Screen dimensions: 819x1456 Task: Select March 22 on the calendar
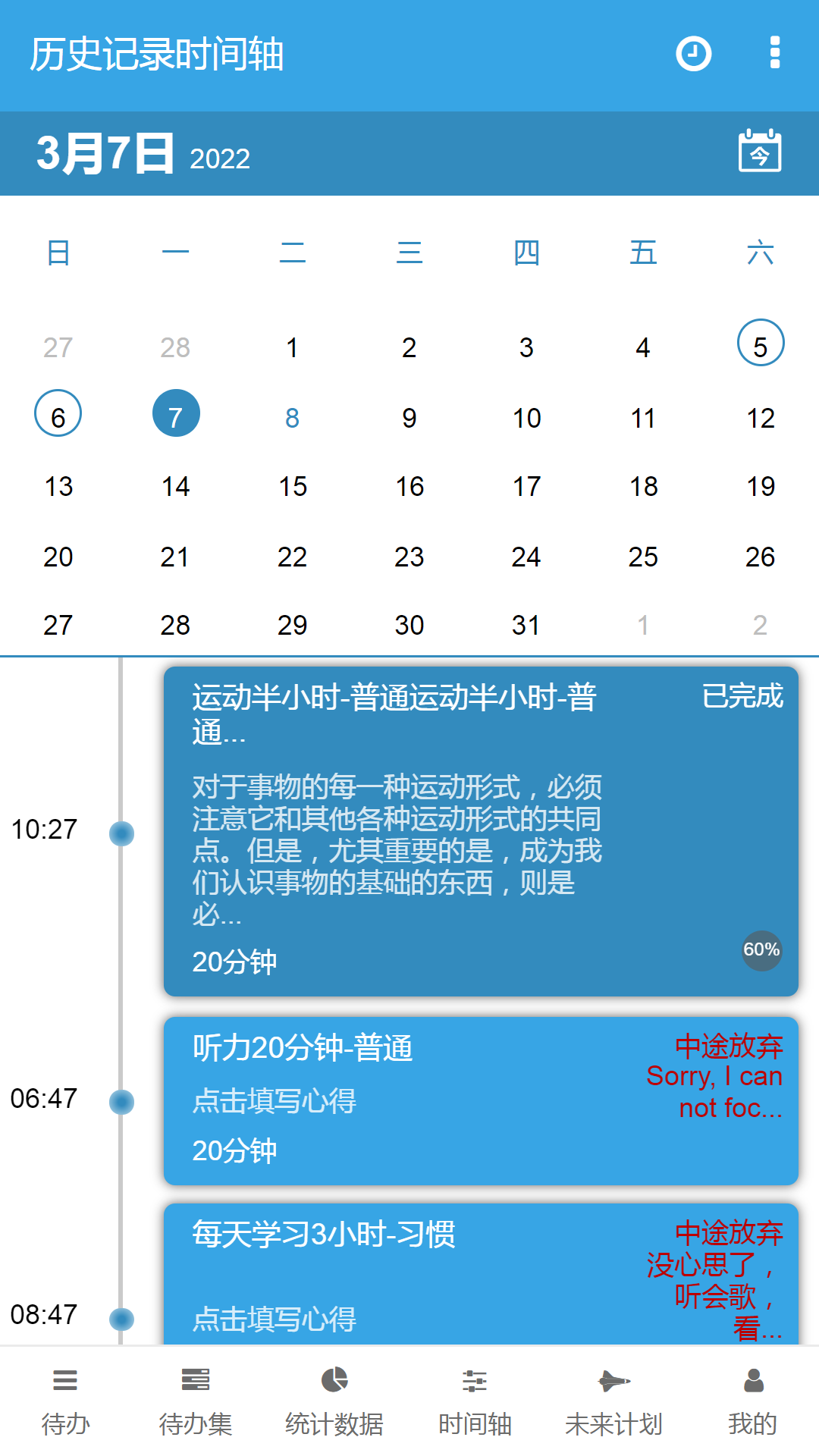click(x=292, y=557)
